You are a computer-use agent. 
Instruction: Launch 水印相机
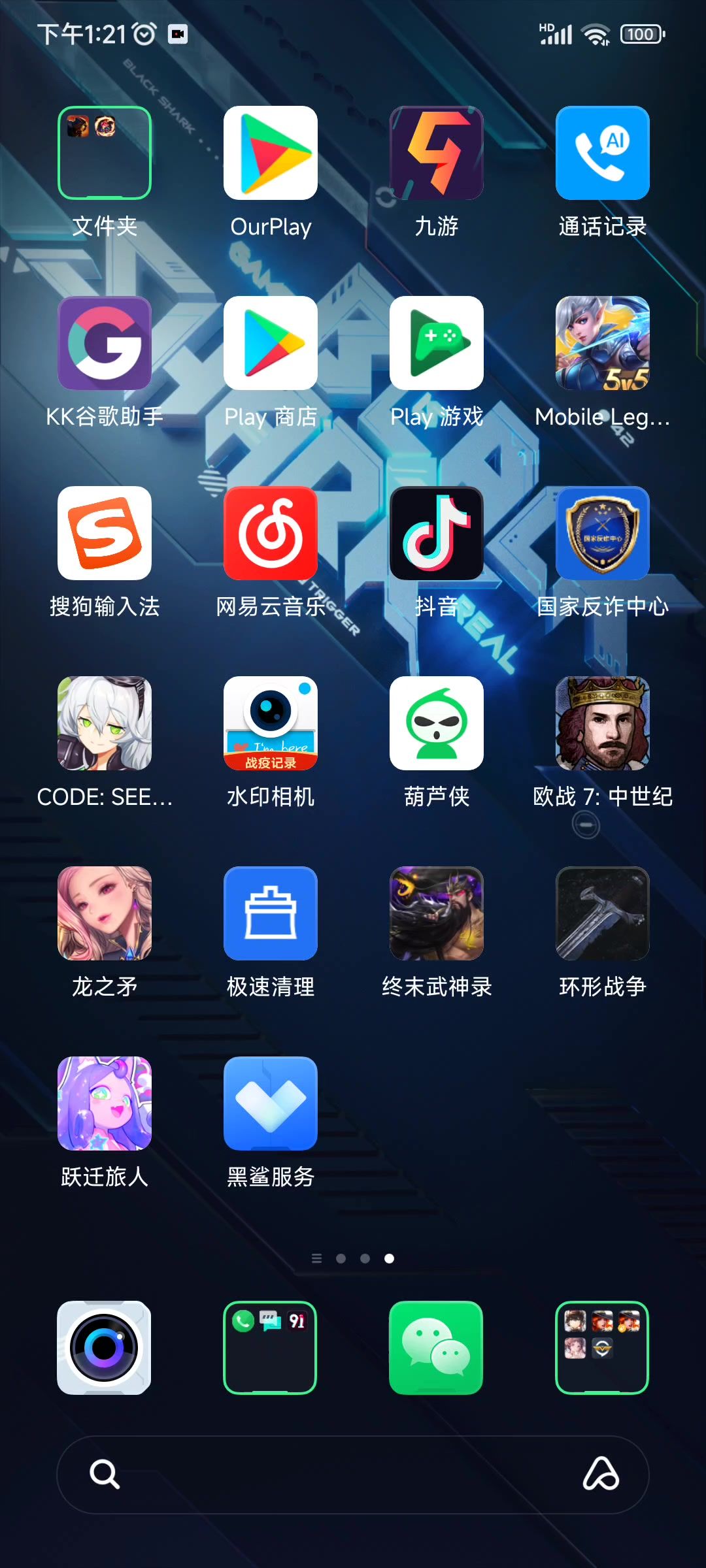coord(271,723)
